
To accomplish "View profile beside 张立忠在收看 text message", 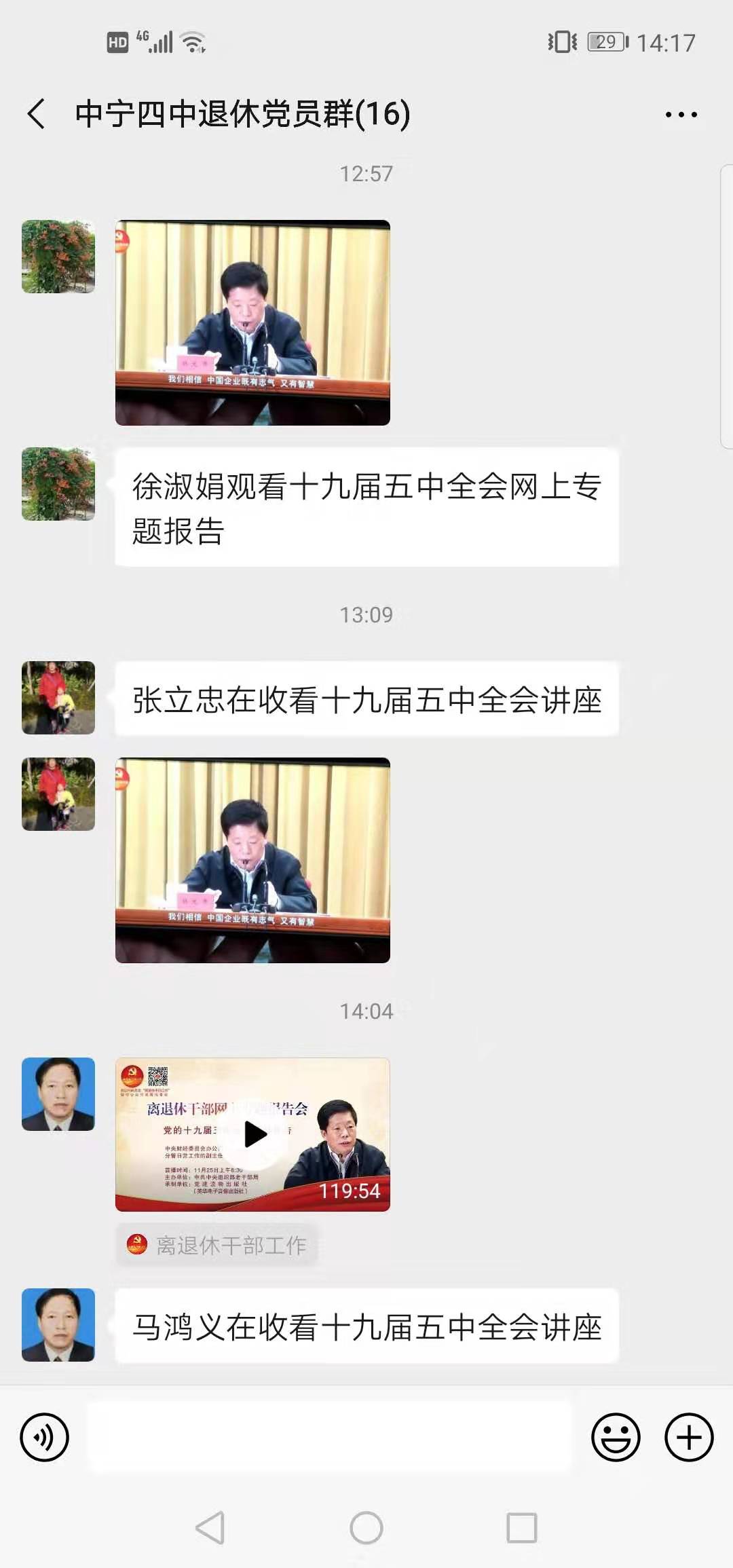I will tap(58, 698).
